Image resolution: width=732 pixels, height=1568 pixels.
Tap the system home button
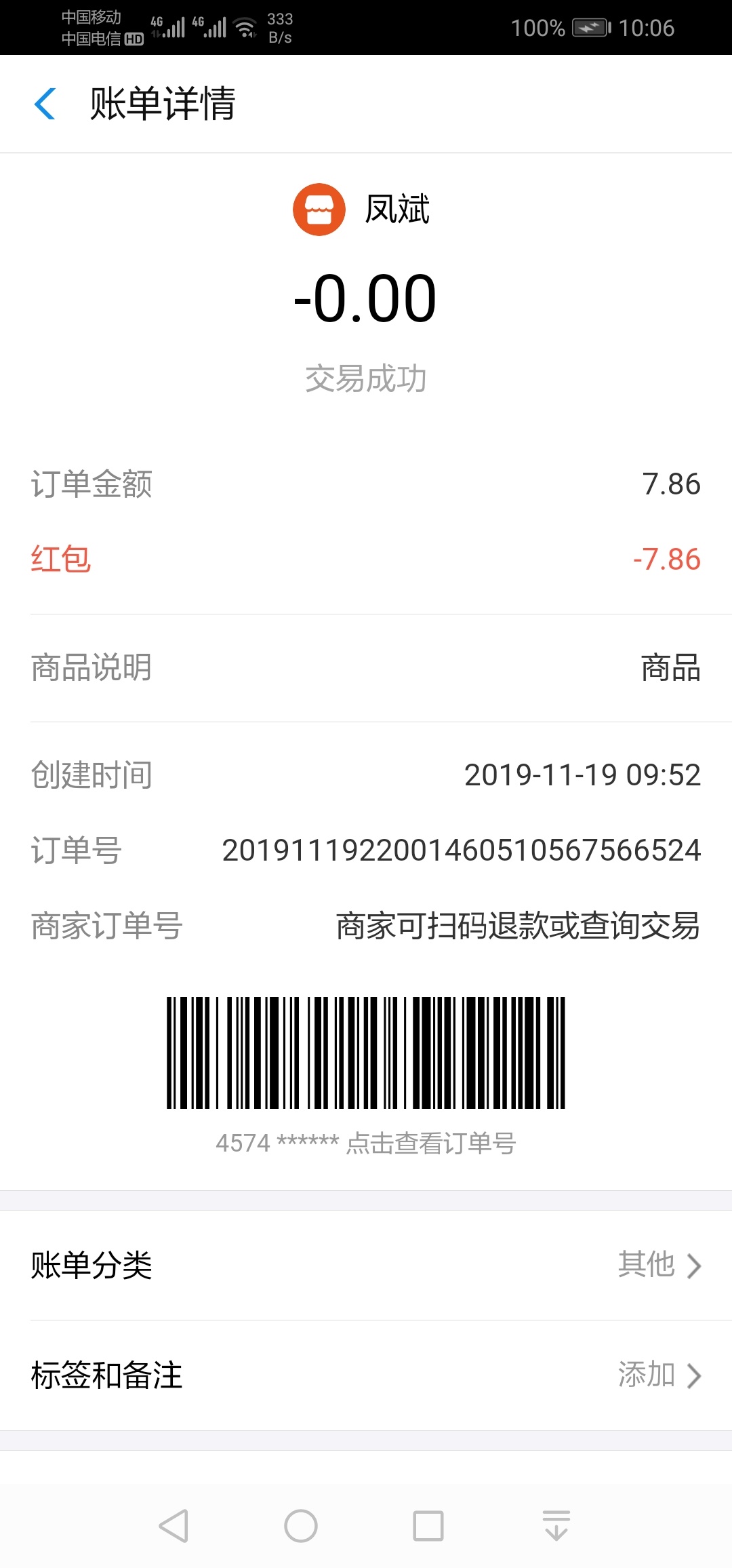pos(301,1526)
